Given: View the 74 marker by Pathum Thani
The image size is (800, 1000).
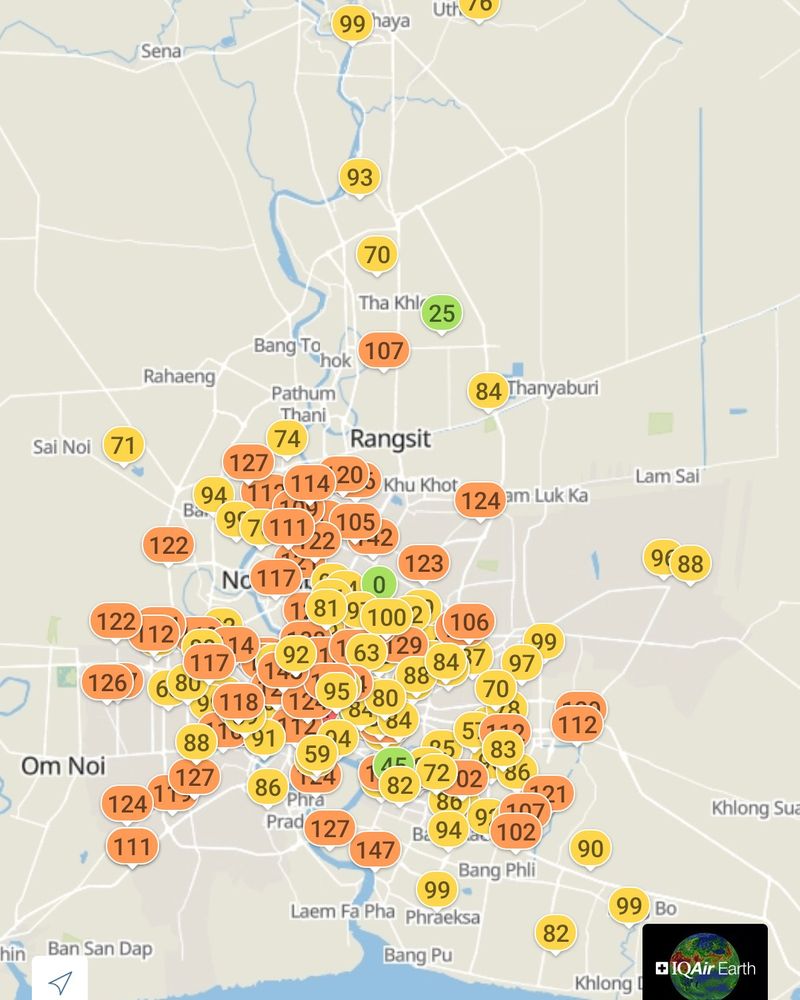Looking at the screenshot, I should click(x=287, y=438).
